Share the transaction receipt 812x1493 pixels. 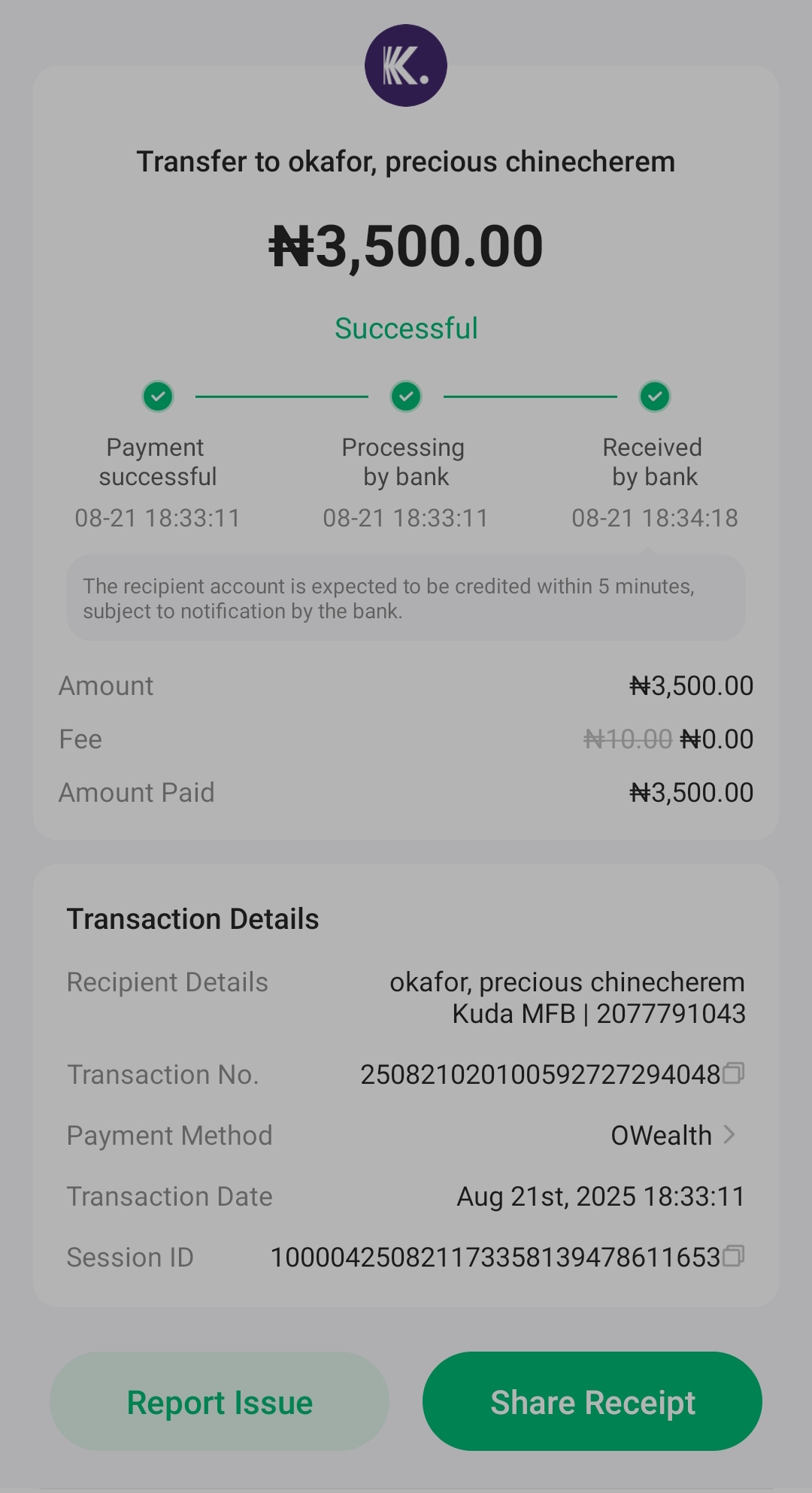(592, 1402)
